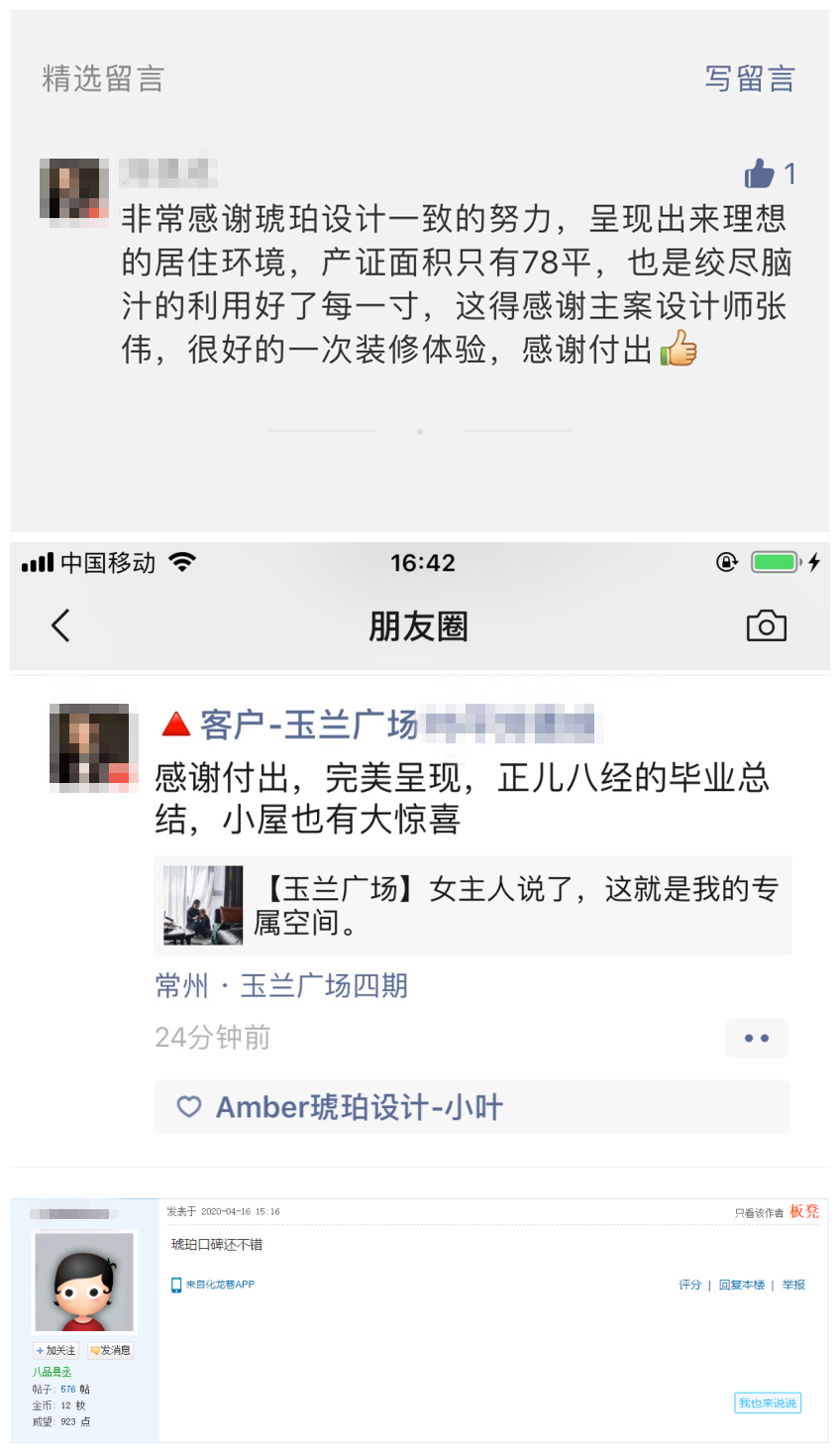Open the comment editor via 写留言
This screenshot has height=1456, width=840.
[x=751, y=77]
